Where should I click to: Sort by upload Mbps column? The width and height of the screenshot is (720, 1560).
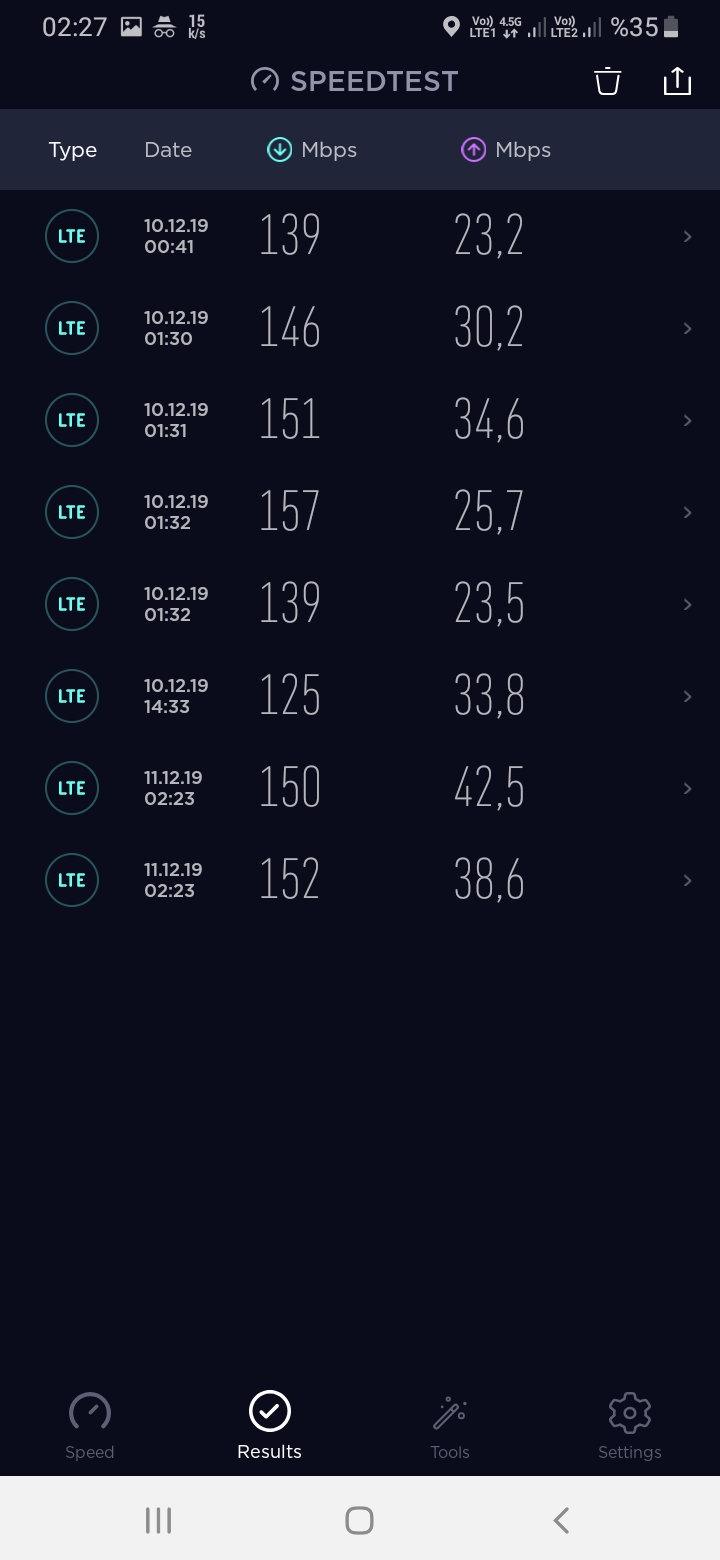(506, 150)
